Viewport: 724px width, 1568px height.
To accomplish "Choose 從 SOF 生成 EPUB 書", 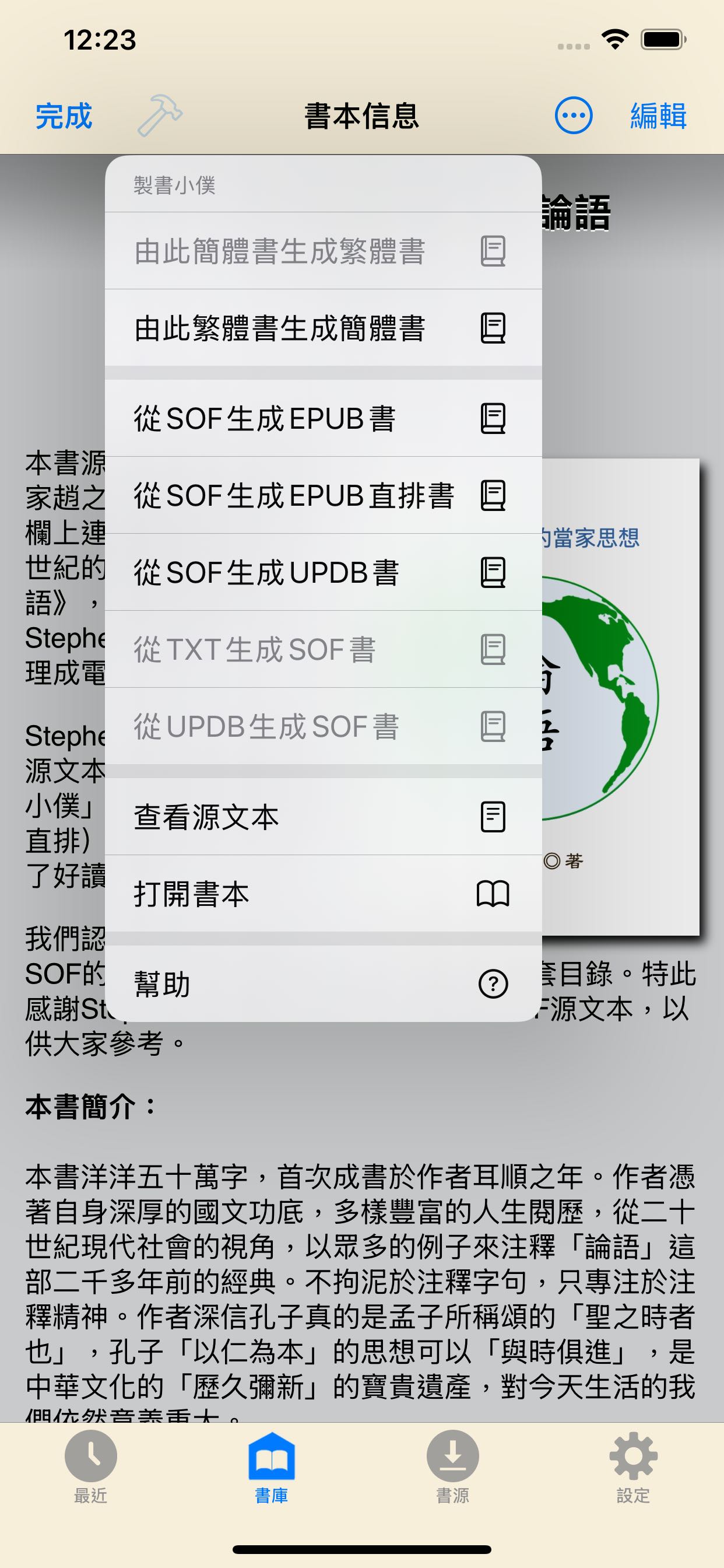I will [323, 418].
